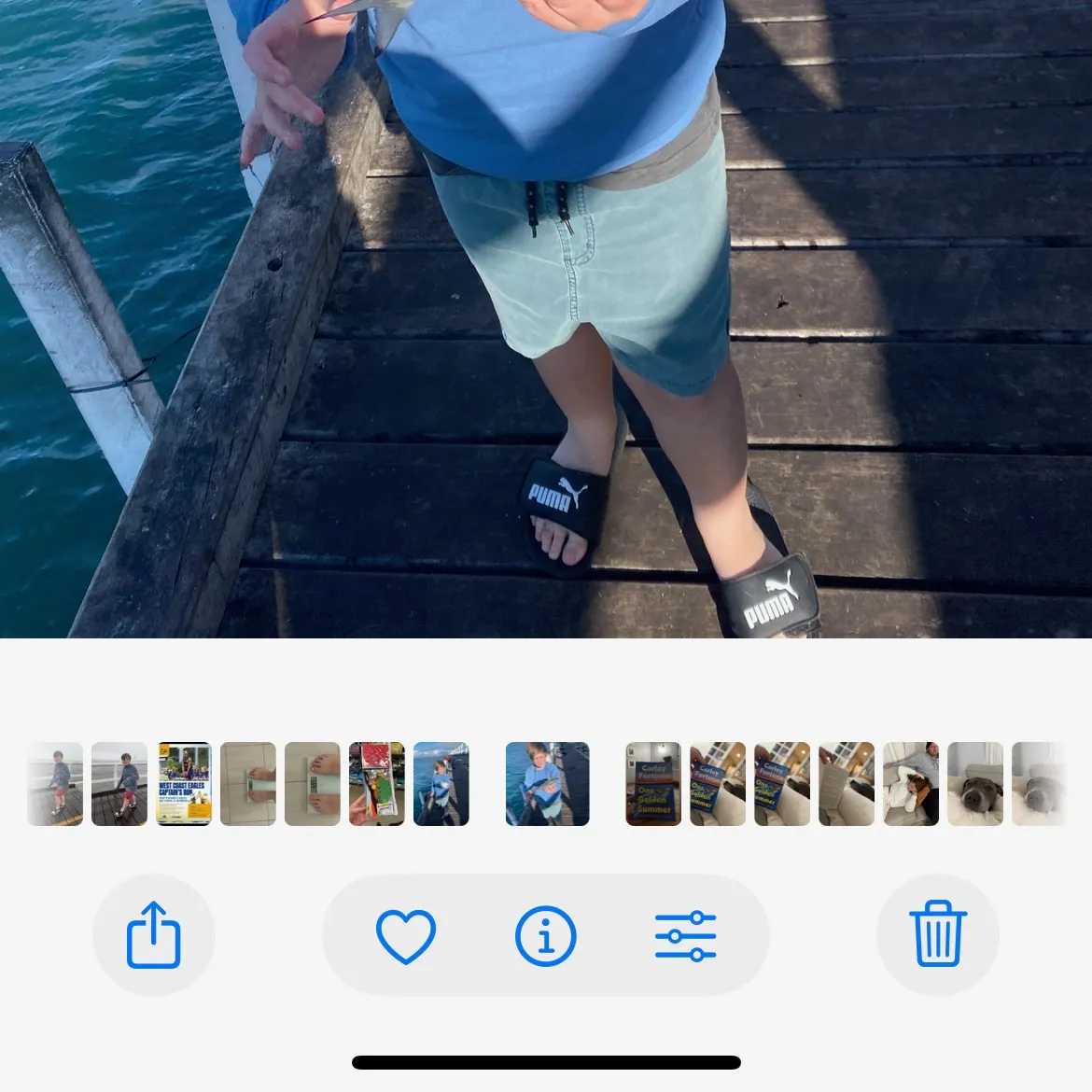Screen dimensions: 1092x1092
Task: Delete this photo with the trash icon
Action: coord(937,934)
